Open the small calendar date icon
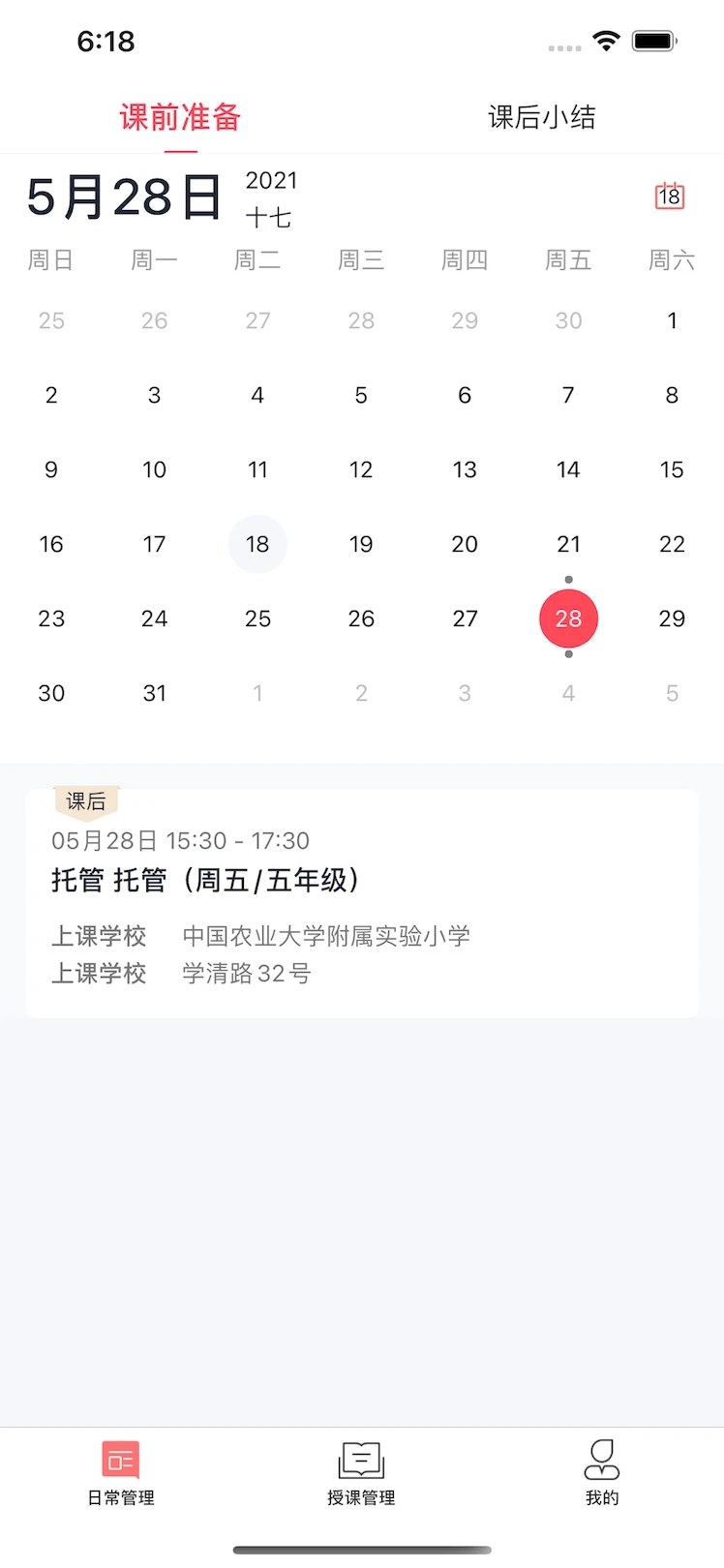The width and height of the screenshot is (724, 1568). coord(669,195)
